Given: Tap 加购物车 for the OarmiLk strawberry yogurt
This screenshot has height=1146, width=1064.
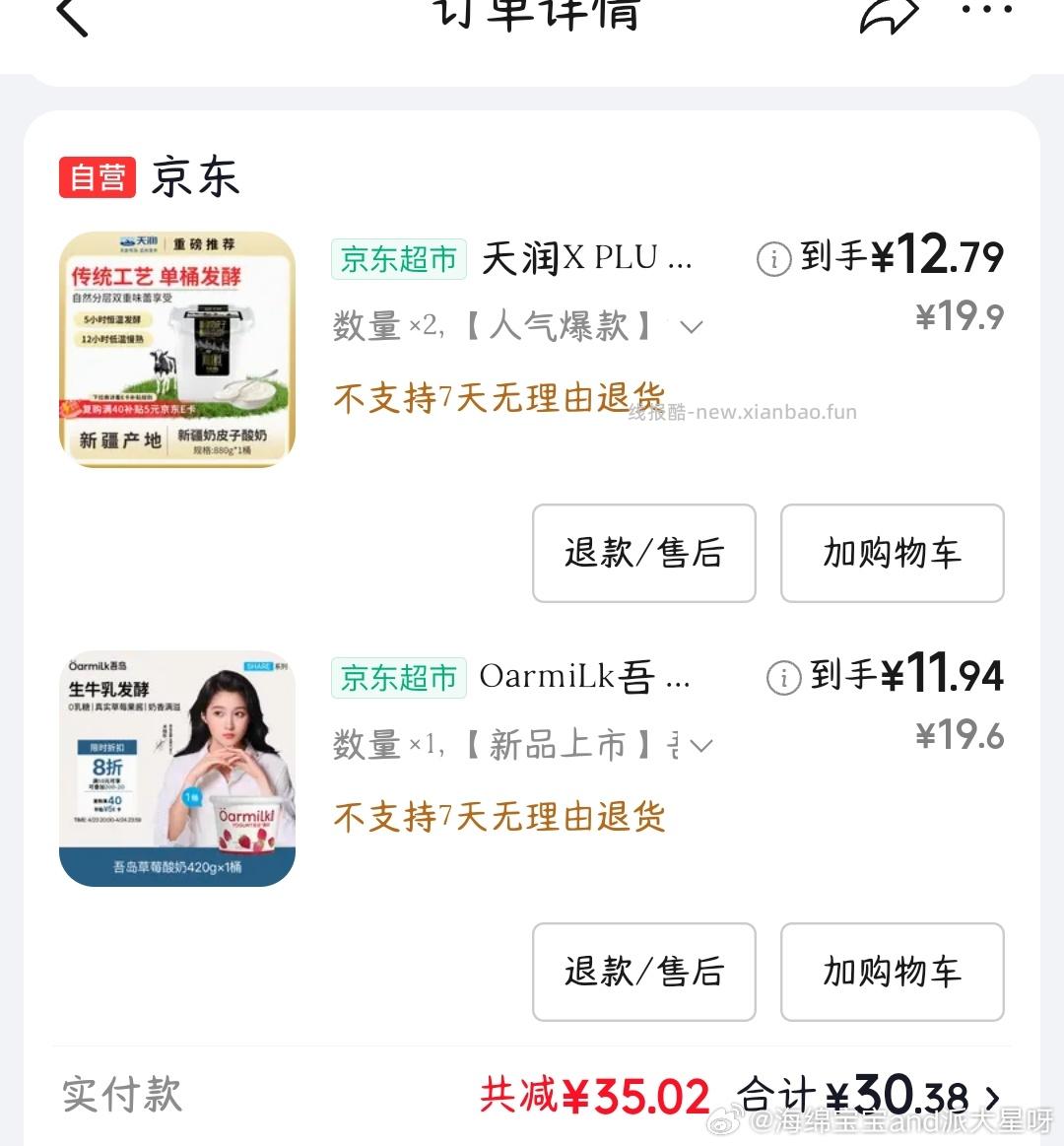Looking at the screenshot, I should 892,973.
